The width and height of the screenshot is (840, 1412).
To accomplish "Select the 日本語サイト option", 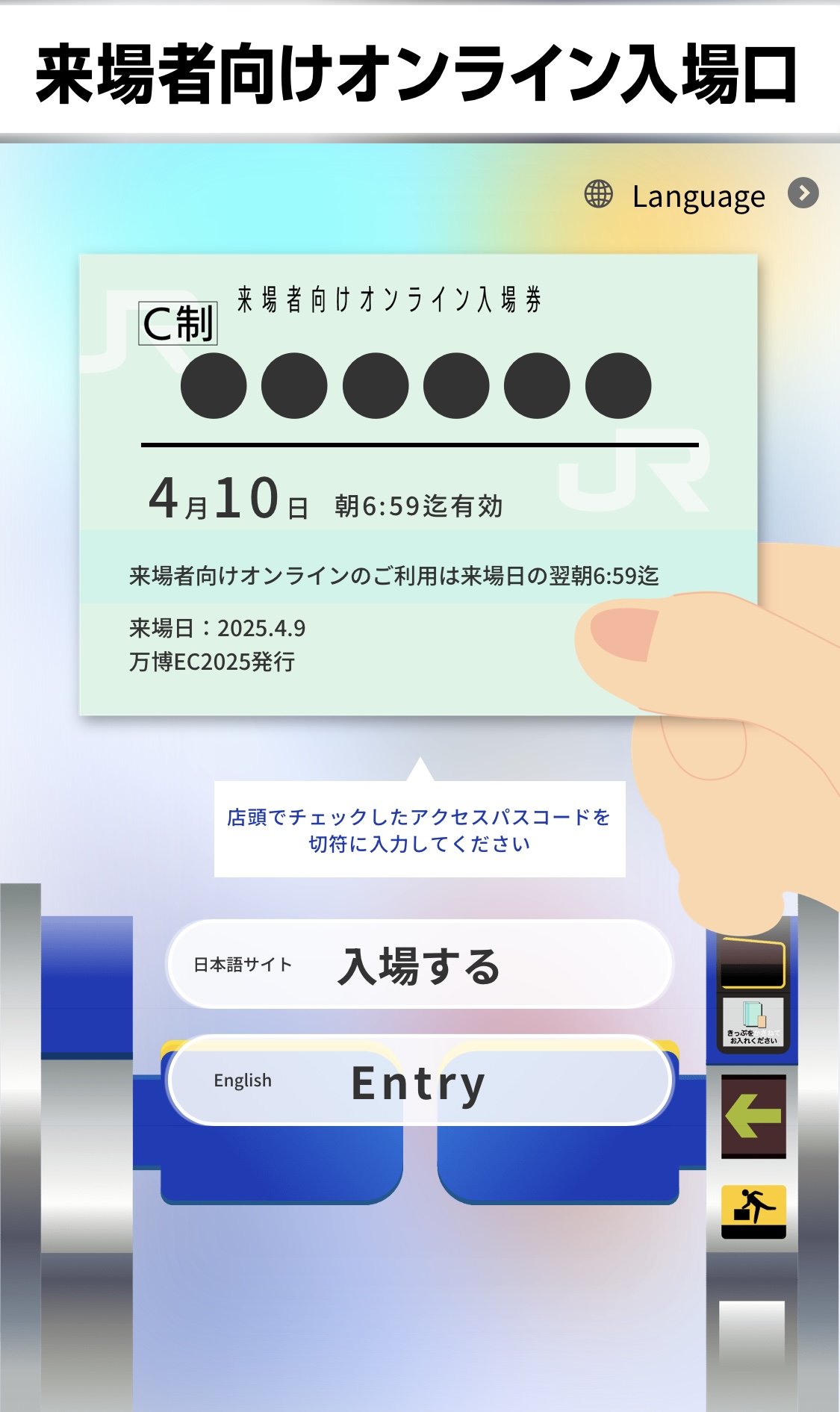I will (418, 964).
